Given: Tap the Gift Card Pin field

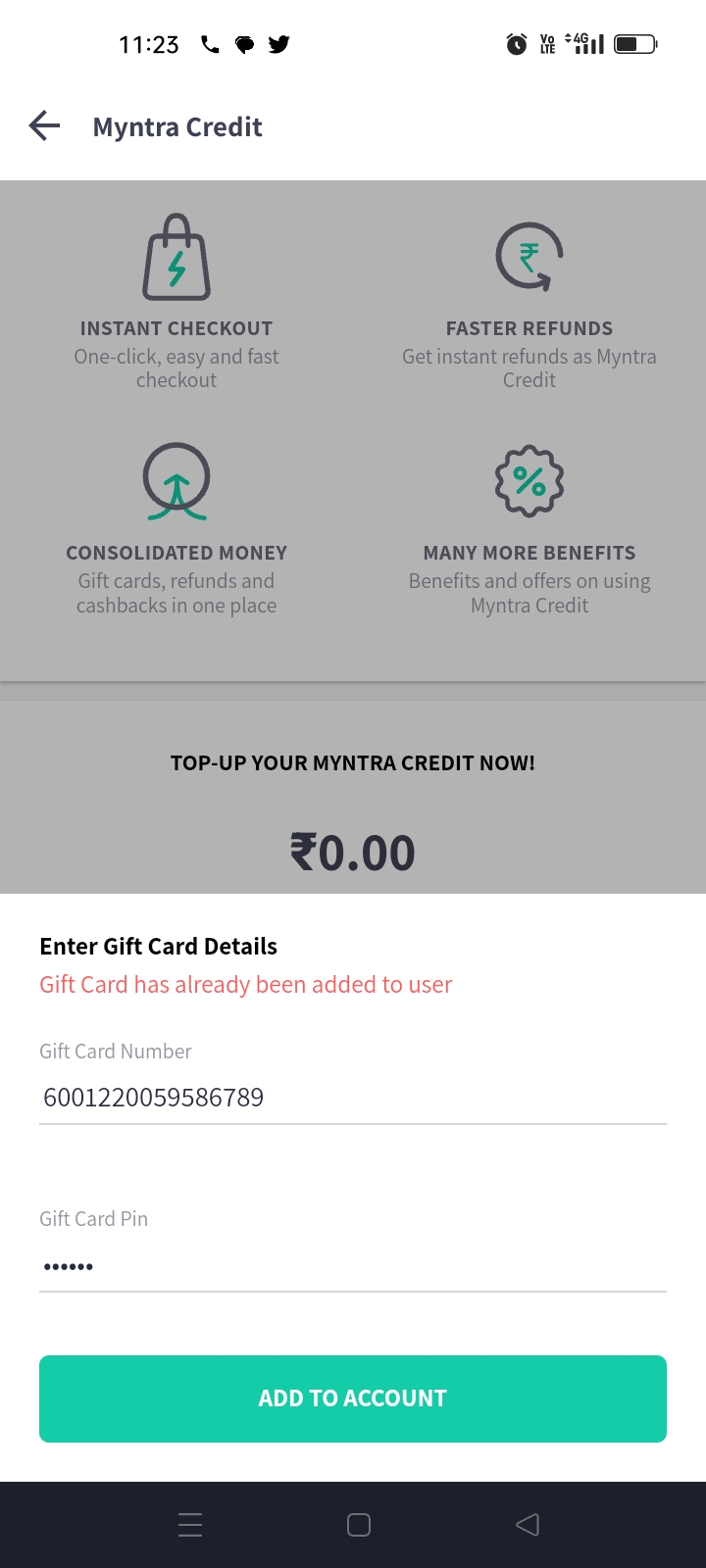Looking at the screenshot, I should click(x=353, y=1265).
